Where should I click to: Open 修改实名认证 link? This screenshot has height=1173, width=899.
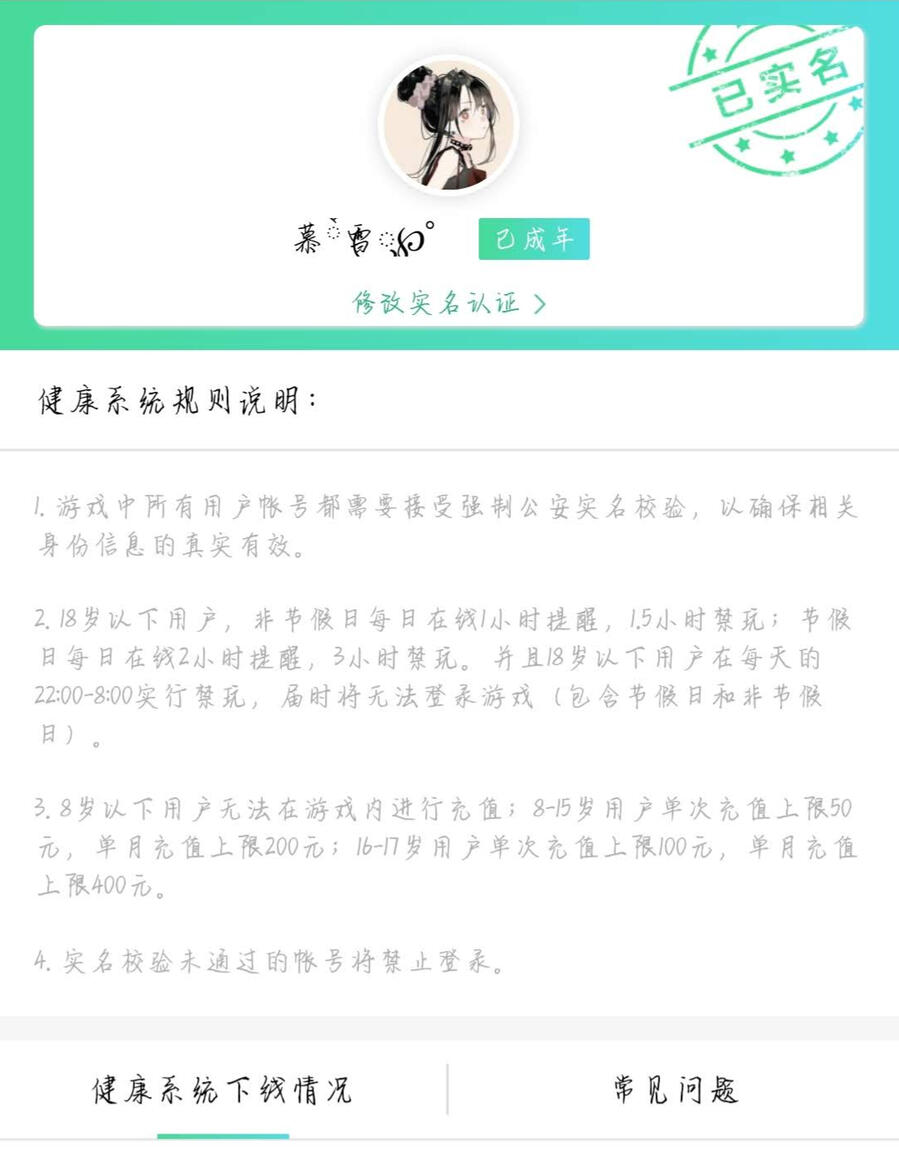pyautogui.click(x=449, y=302)
